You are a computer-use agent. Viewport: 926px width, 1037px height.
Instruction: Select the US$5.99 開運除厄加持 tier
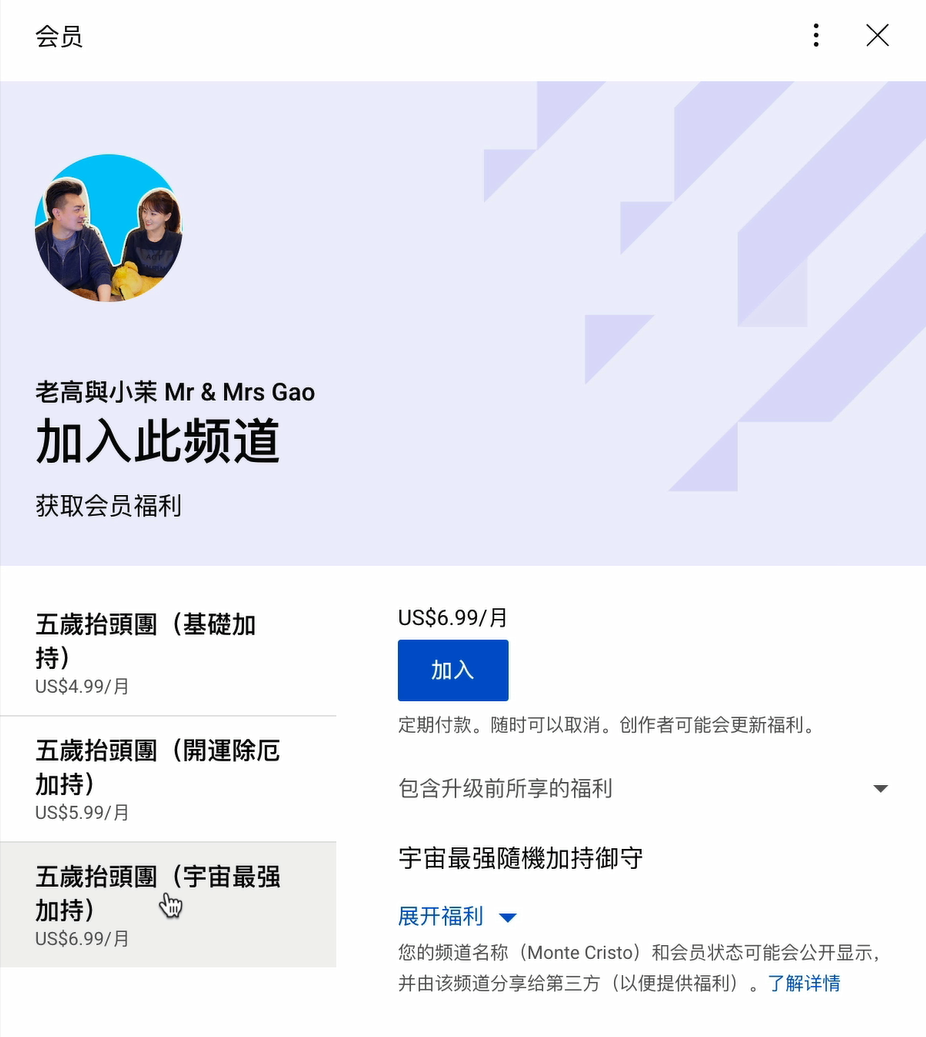pos(167,779)
